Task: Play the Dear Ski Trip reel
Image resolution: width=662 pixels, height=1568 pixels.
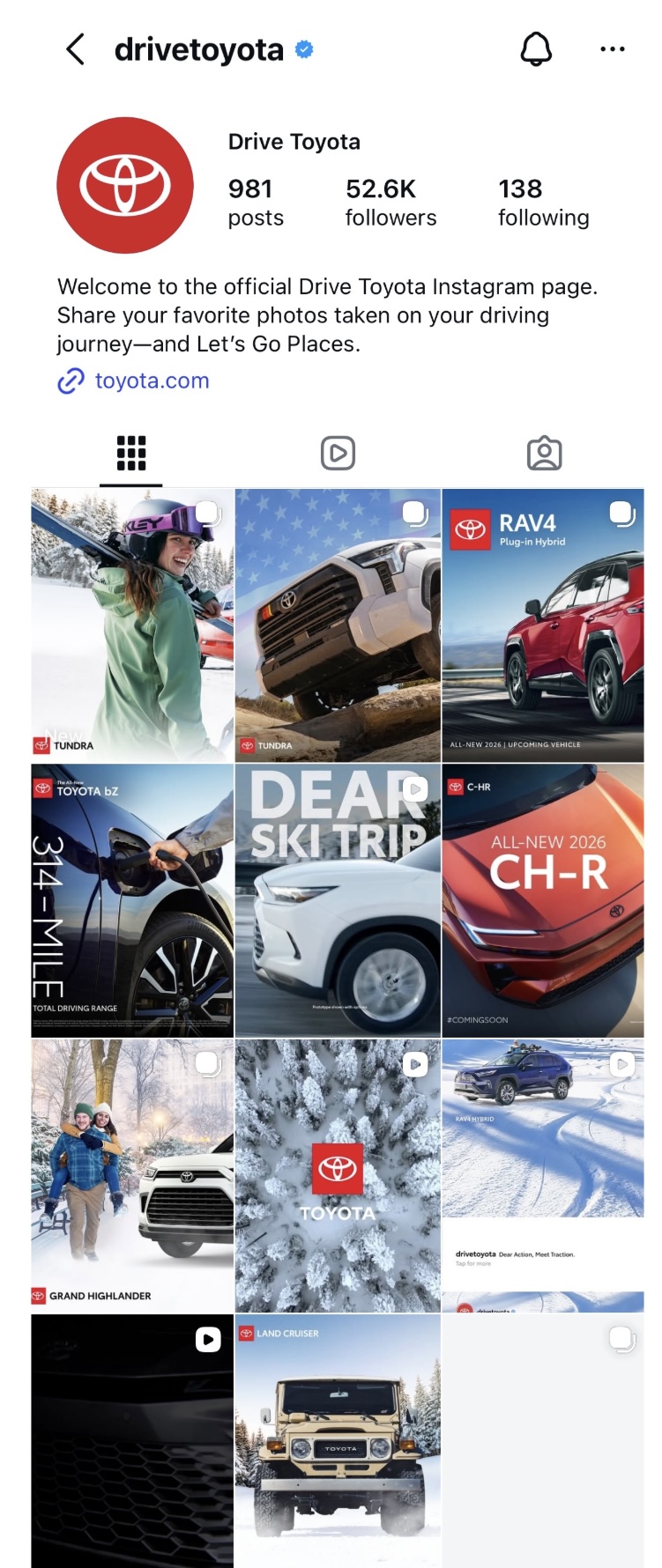Action: pyautogui.click(x=338, y=900)
